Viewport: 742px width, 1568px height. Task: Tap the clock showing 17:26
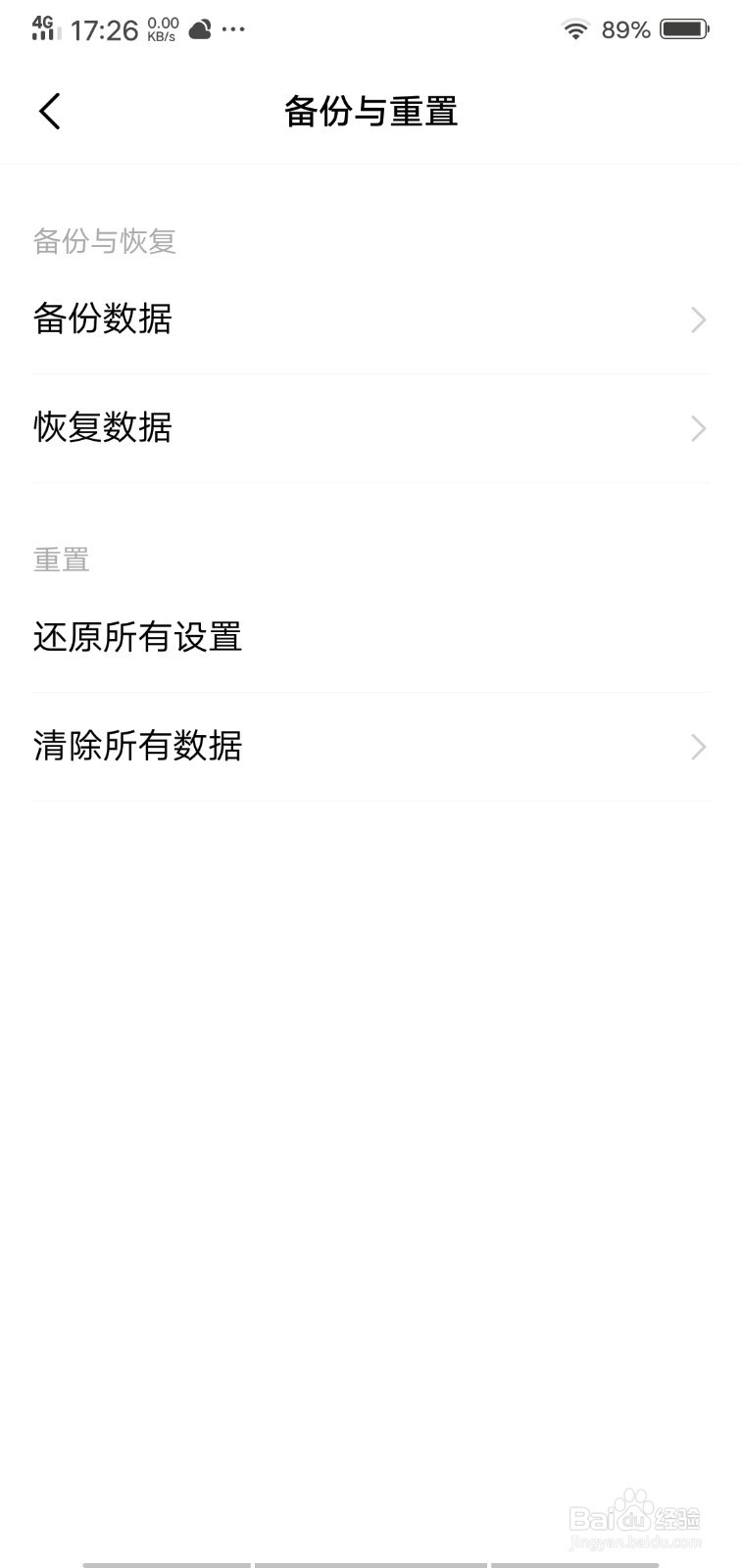pos(104,29)
